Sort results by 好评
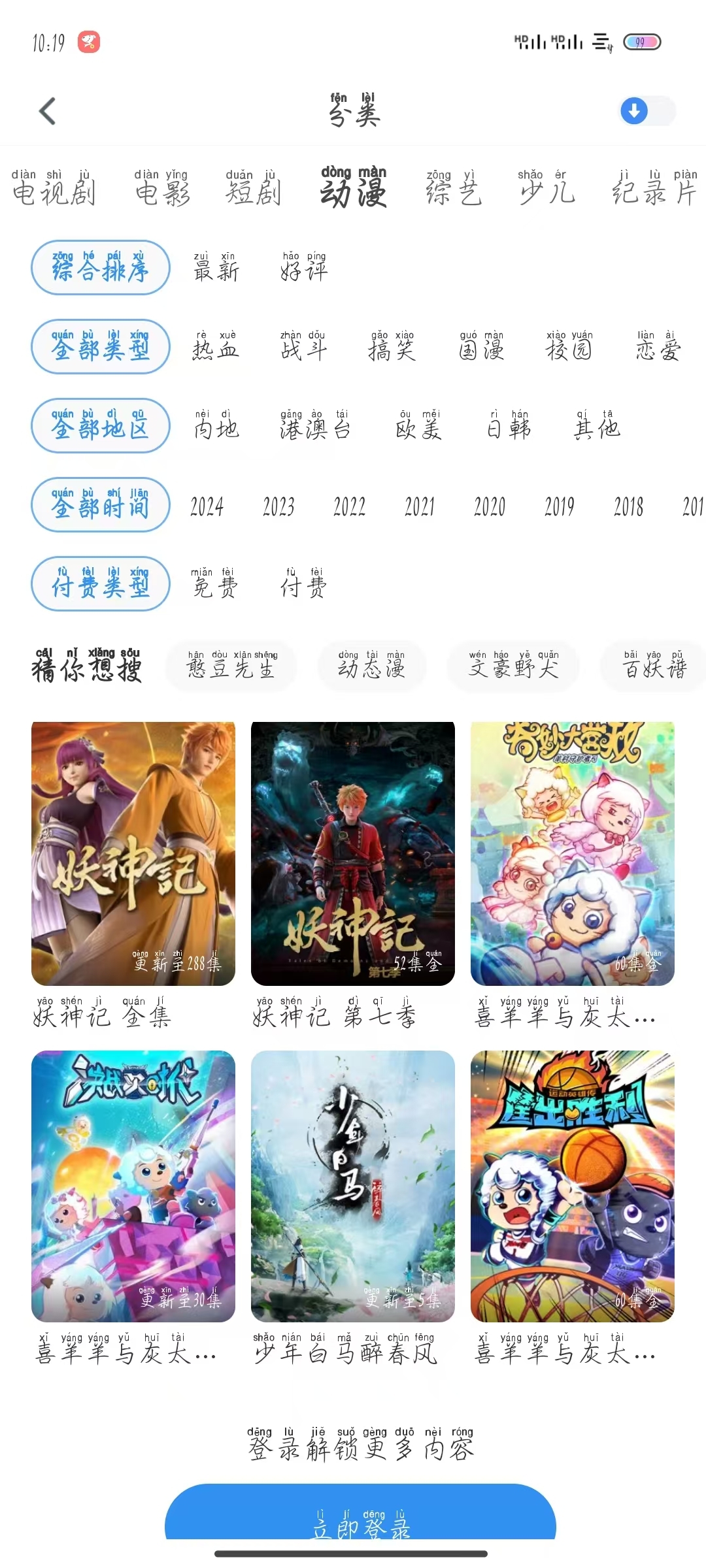The width and height of the screenshot is (706, 1568). coord(304,267)
